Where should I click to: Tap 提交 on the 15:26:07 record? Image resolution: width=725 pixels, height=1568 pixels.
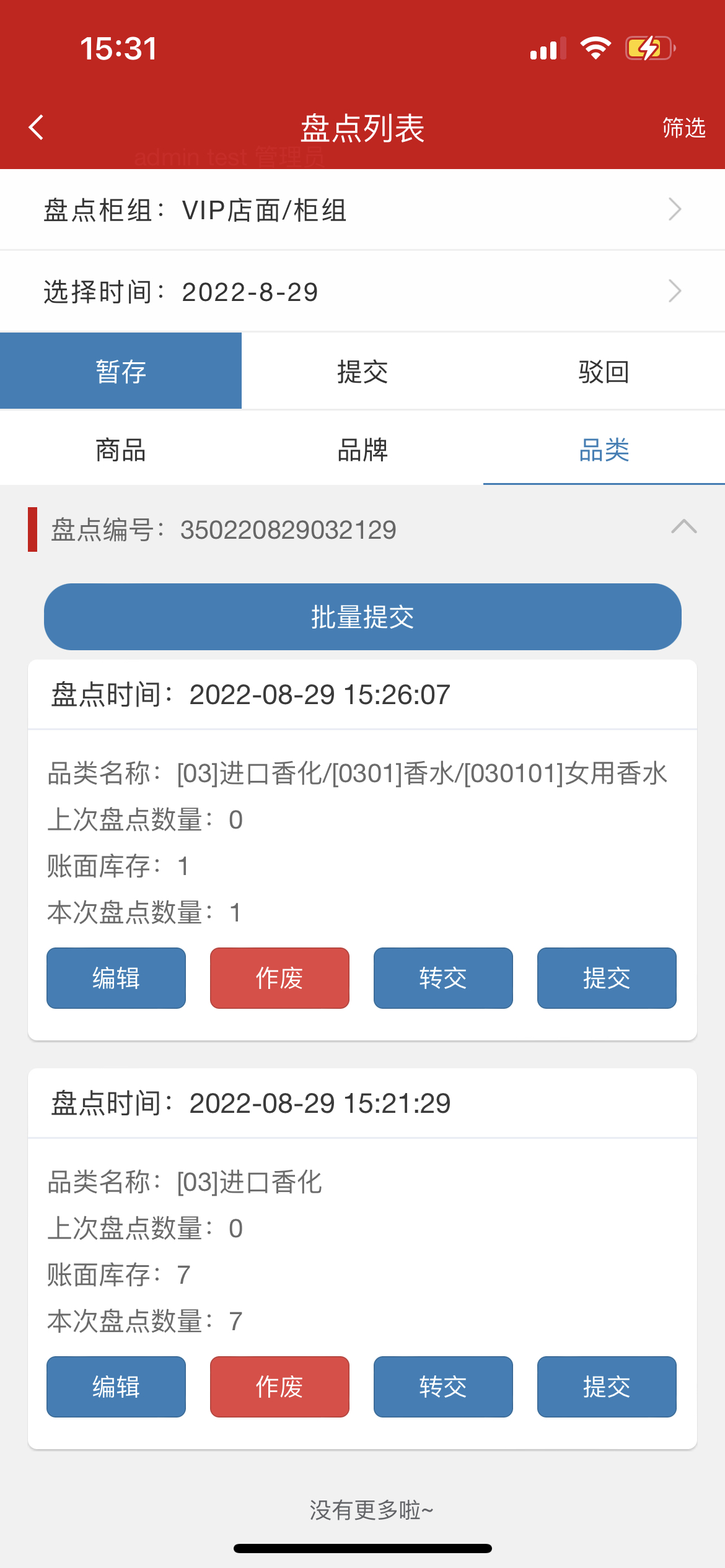[607, 978]
